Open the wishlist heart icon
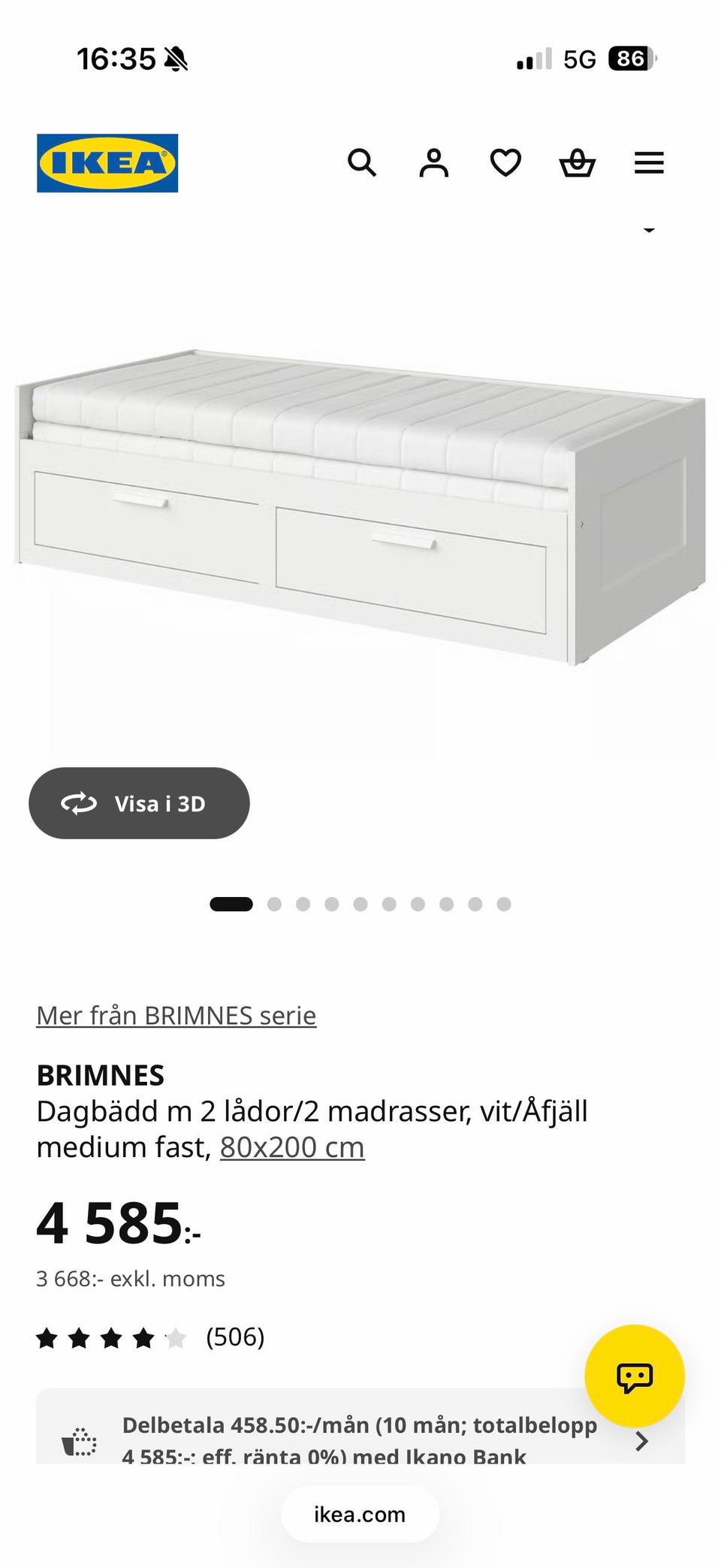 click(505, 162)
